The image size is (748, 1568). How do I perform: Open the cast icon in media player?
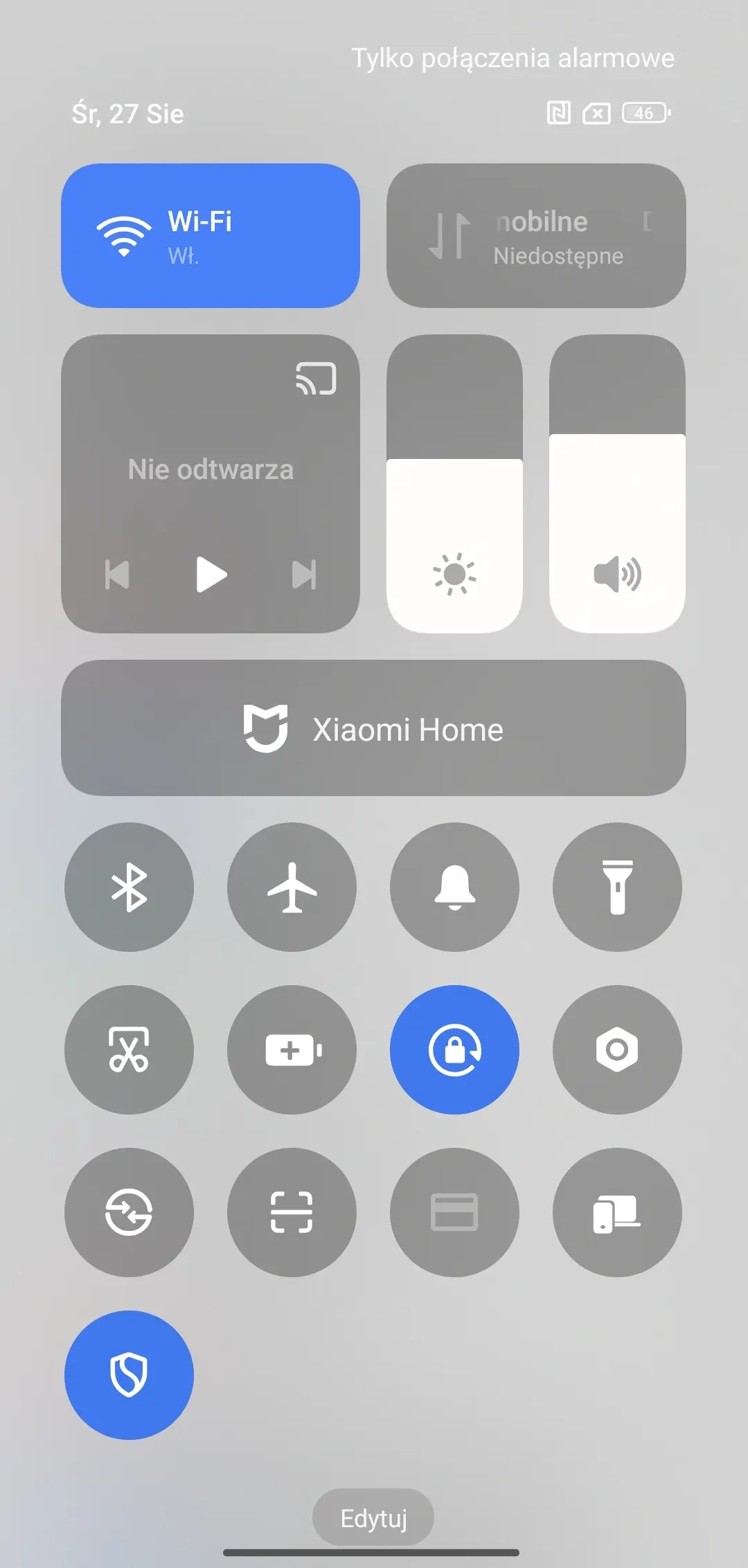[316, 379]
